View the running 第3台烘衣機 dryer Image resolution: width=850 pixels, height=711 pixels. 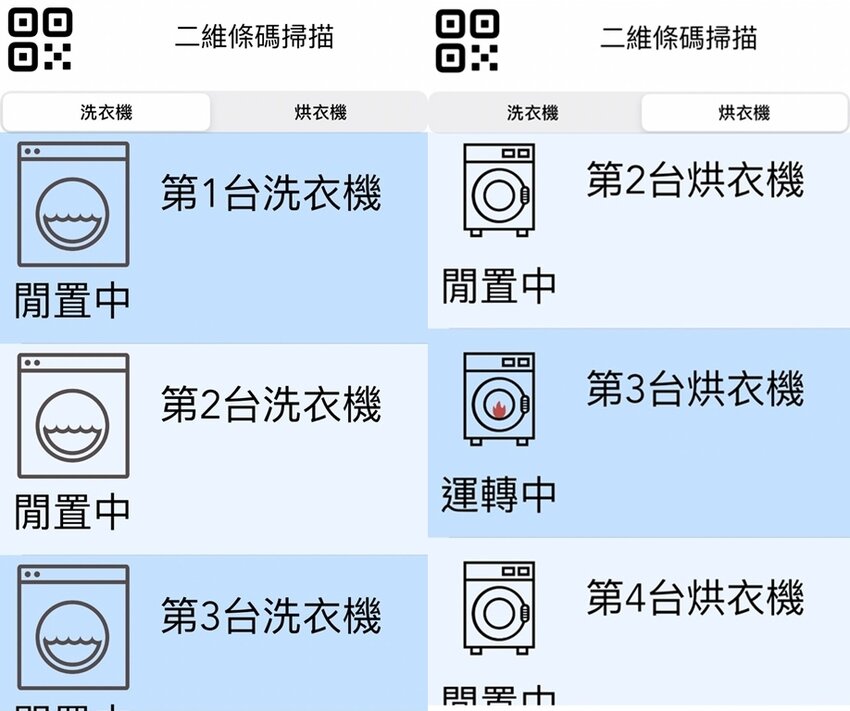(x=639, y=433)
